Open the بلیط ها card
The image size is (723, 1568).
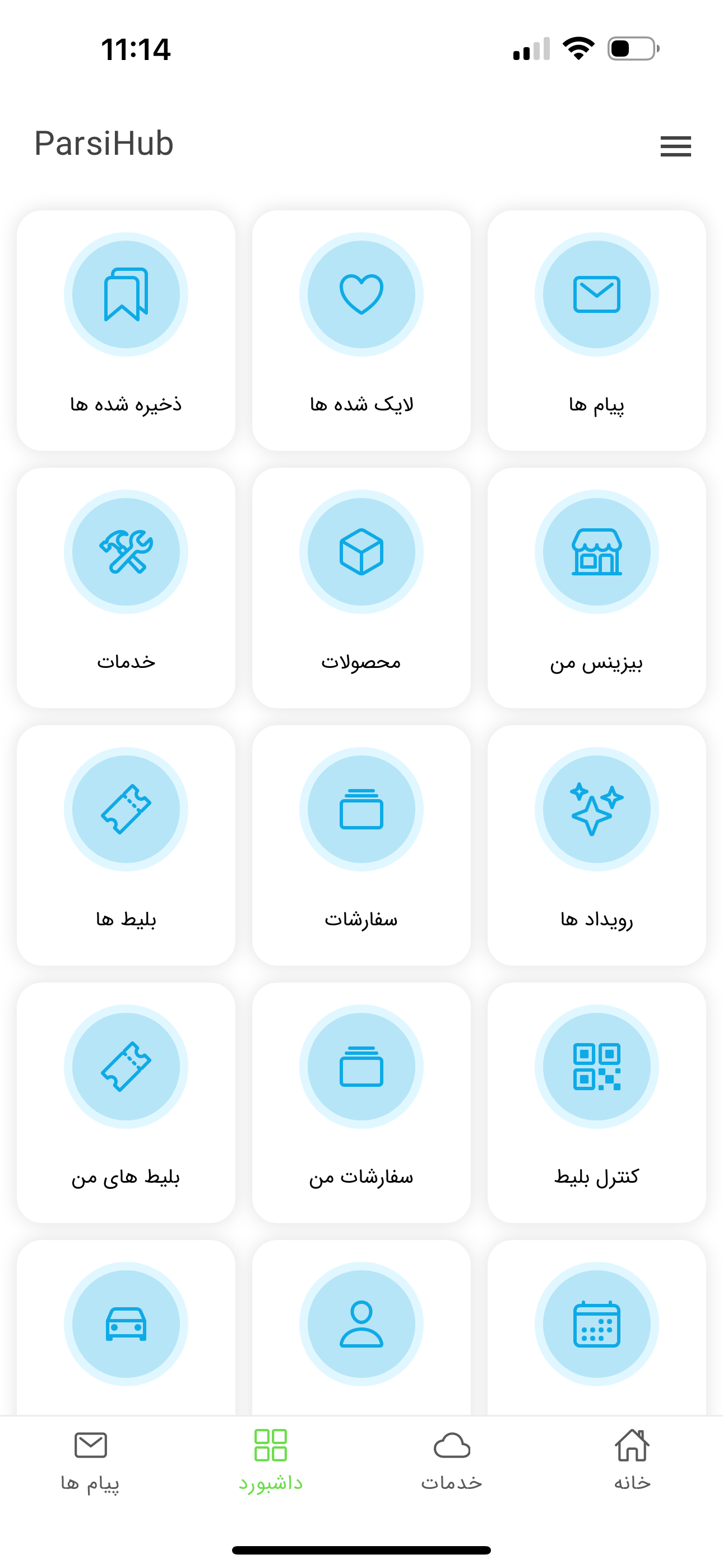click(126, 845)
